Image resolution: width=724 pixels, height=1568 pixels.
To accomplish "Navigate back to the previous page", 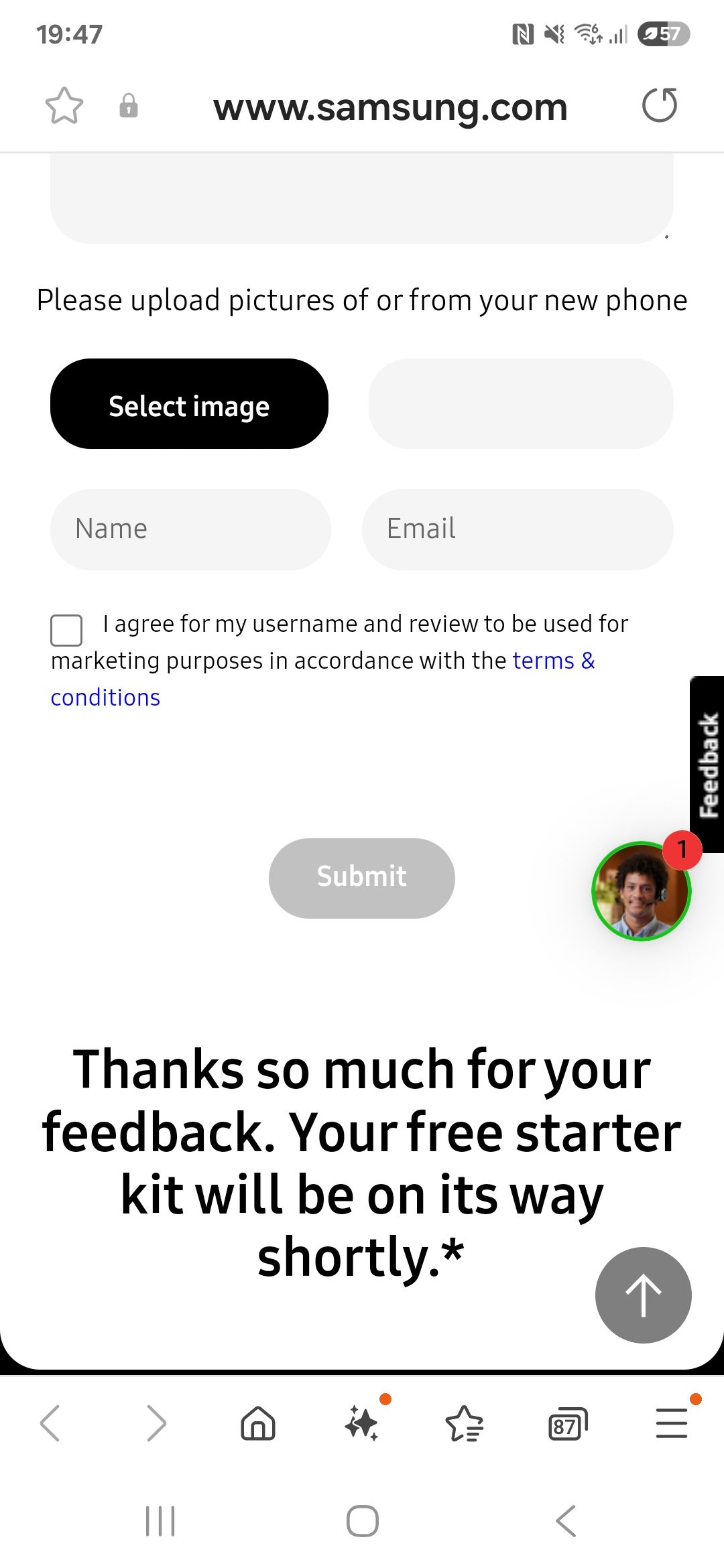I will (52, 1423).
